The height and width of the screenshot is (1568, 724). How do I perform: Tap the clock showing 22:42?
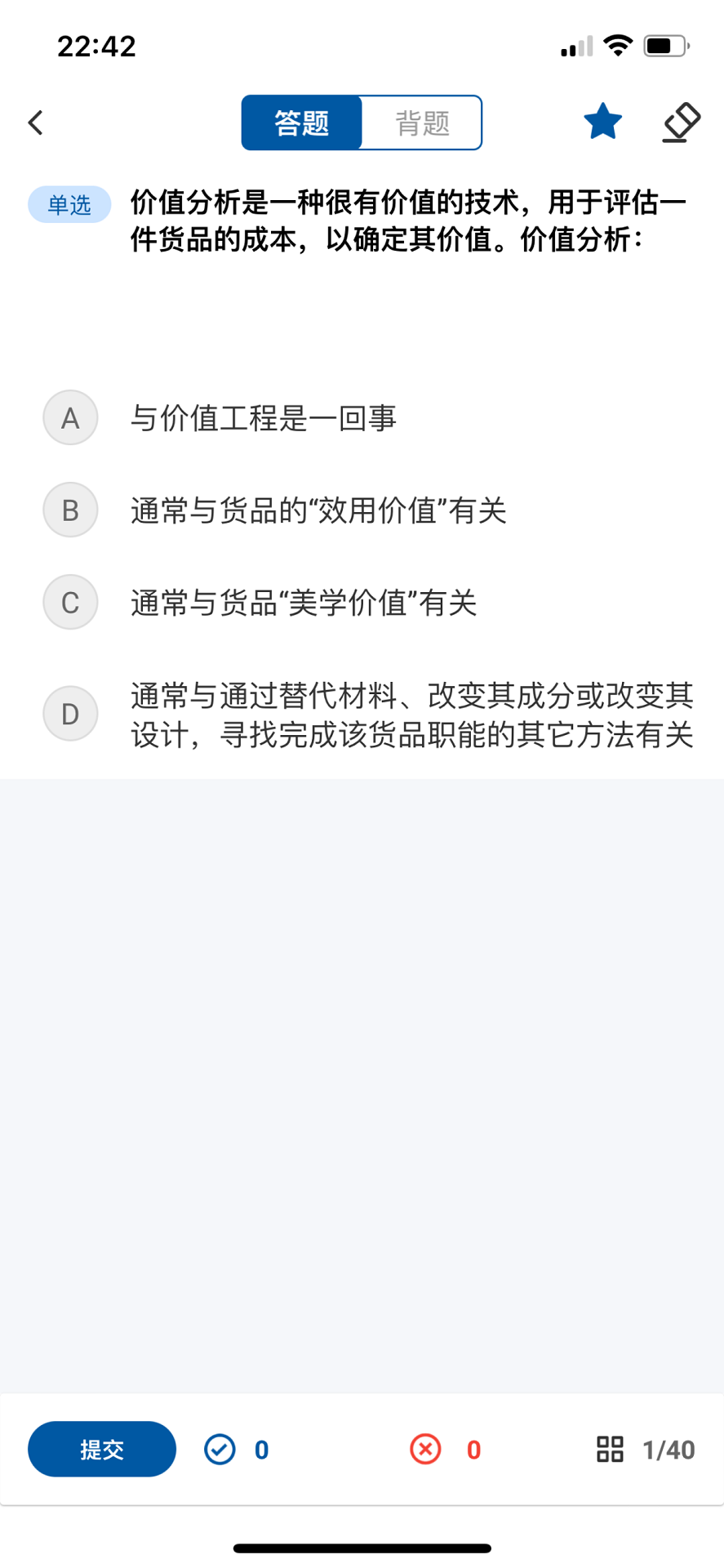pyautogui.click(x=95, y=47)
